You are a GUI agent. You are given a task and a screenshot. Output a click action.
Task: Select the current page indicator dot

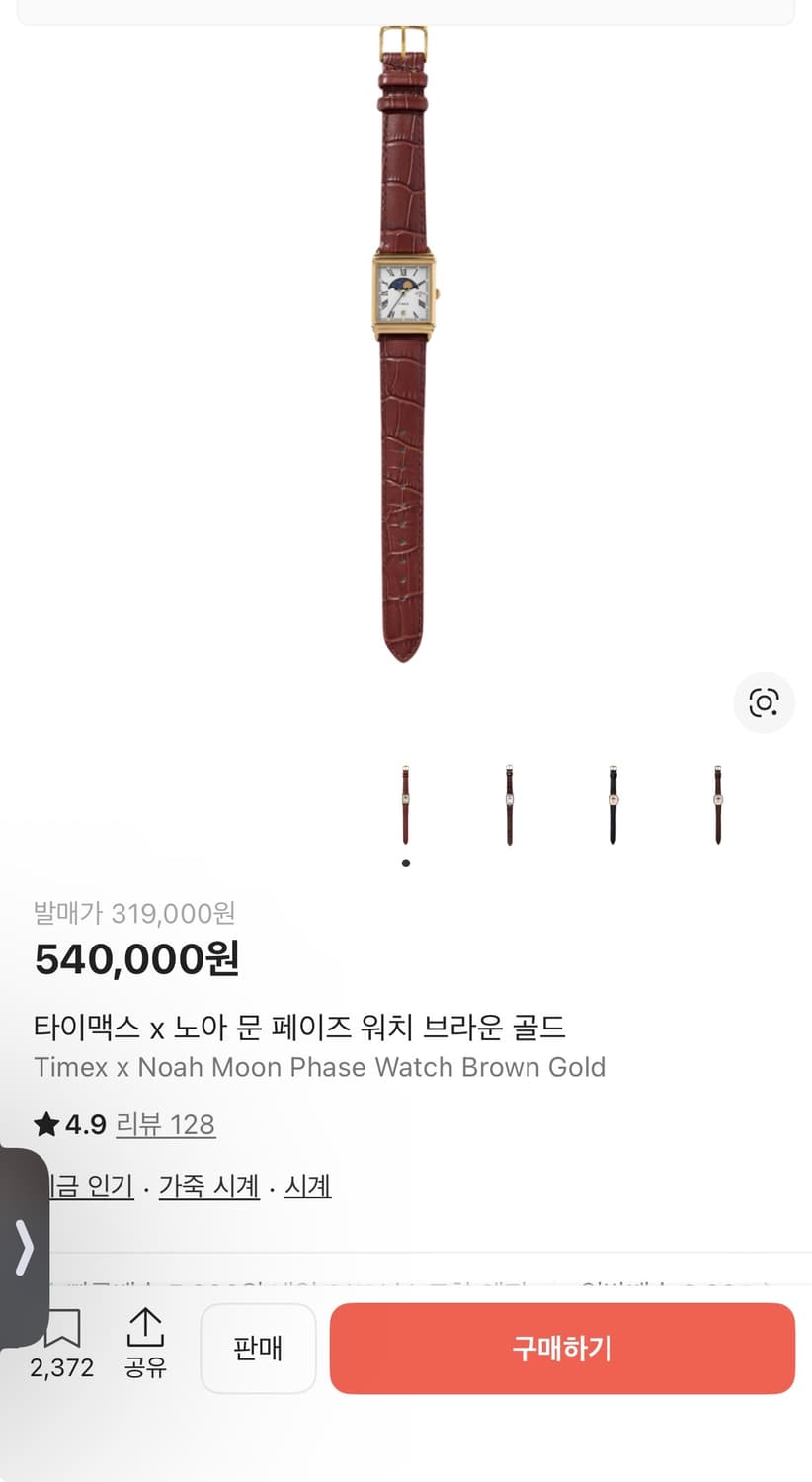[x=405, y=863]
